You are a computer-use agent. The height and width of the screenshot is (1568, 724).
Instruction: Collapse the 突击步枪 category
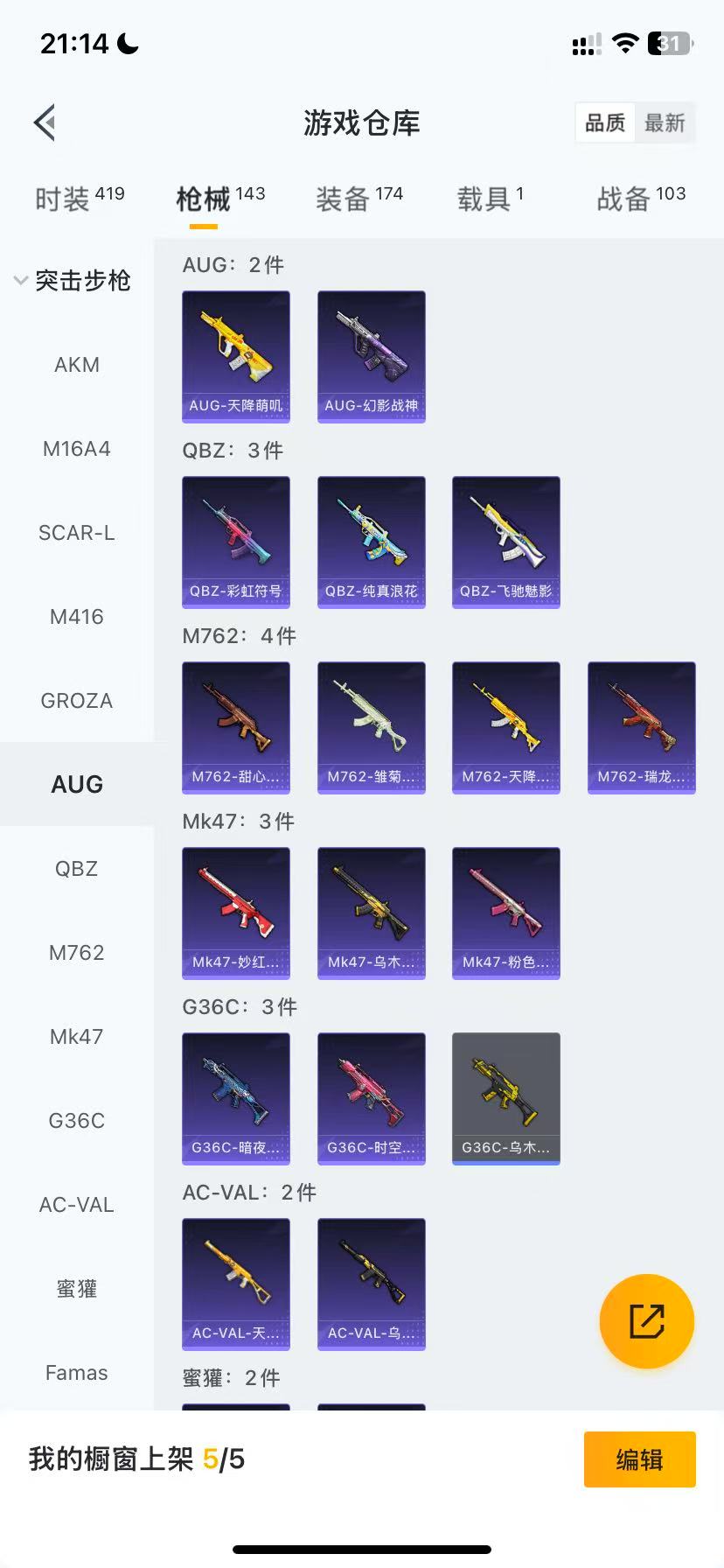[x=73, y=281]
